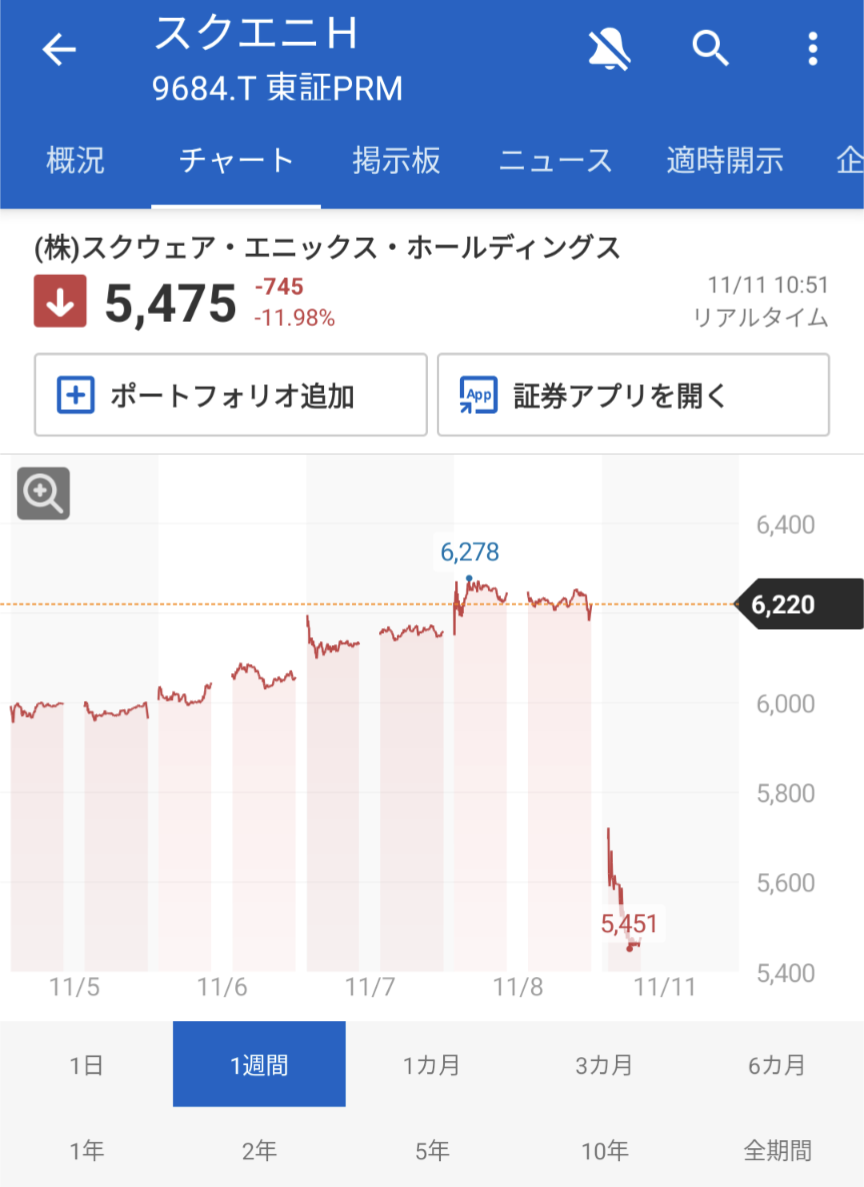Switch chart to 3カ月
The height and width of the screenshot is (1187, 864).
point(604,1065)
